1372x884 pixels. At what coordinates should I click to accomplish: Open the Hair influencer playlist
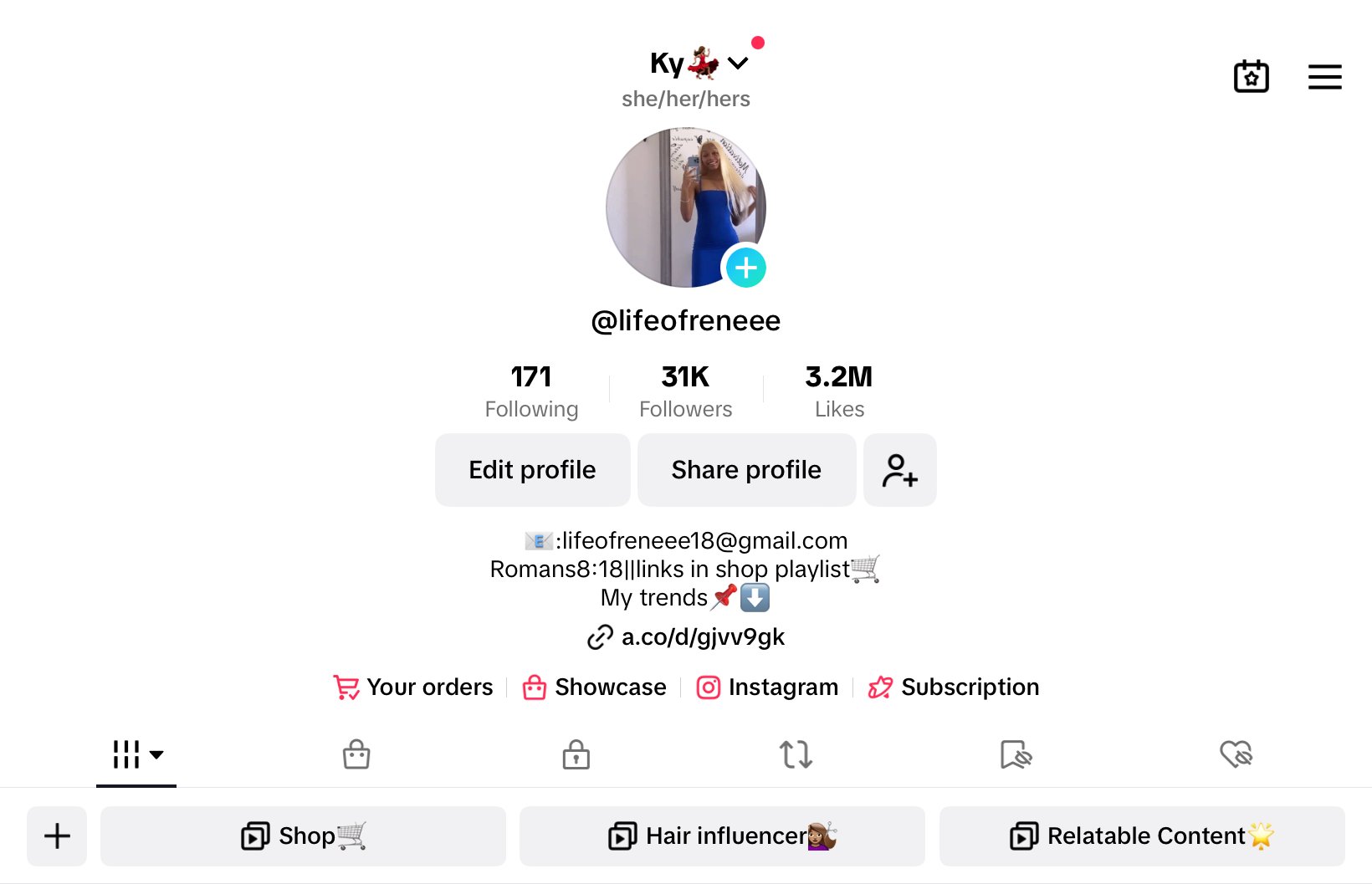point(722,836)
